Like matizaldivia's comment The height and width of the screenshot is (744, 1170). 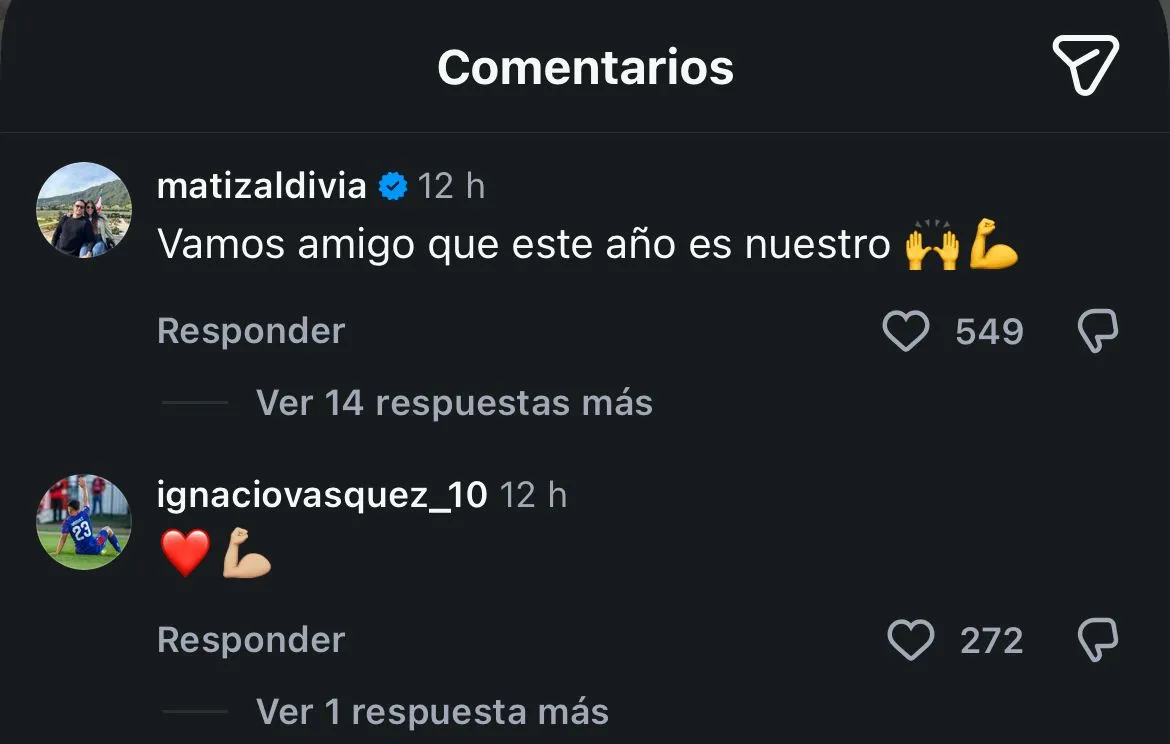[x=906, y=331]
